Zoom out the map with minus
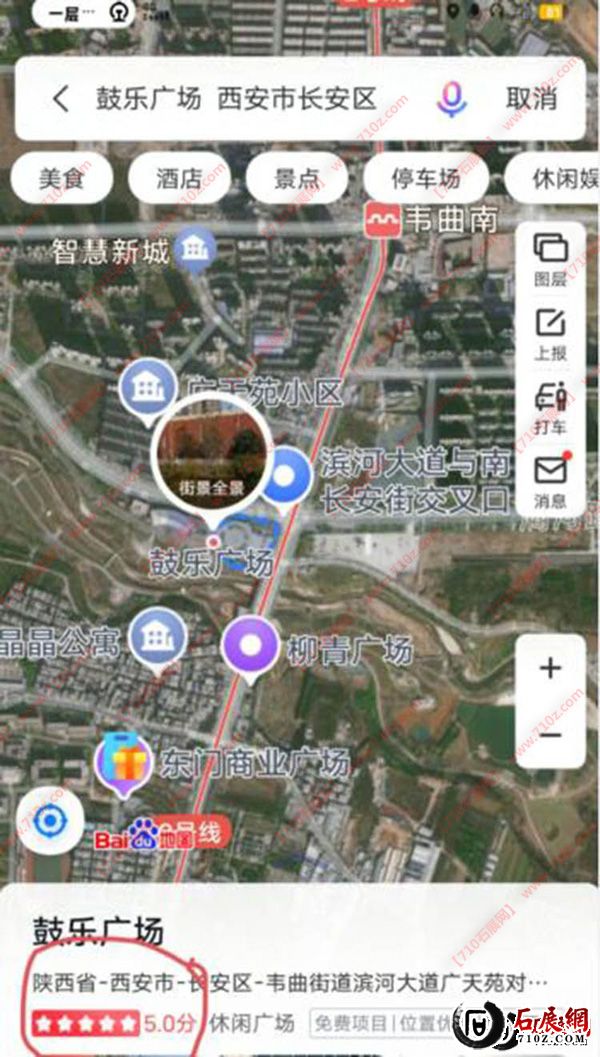The image size is (600, 1057). pyautogui.click(x=551, y=735)
